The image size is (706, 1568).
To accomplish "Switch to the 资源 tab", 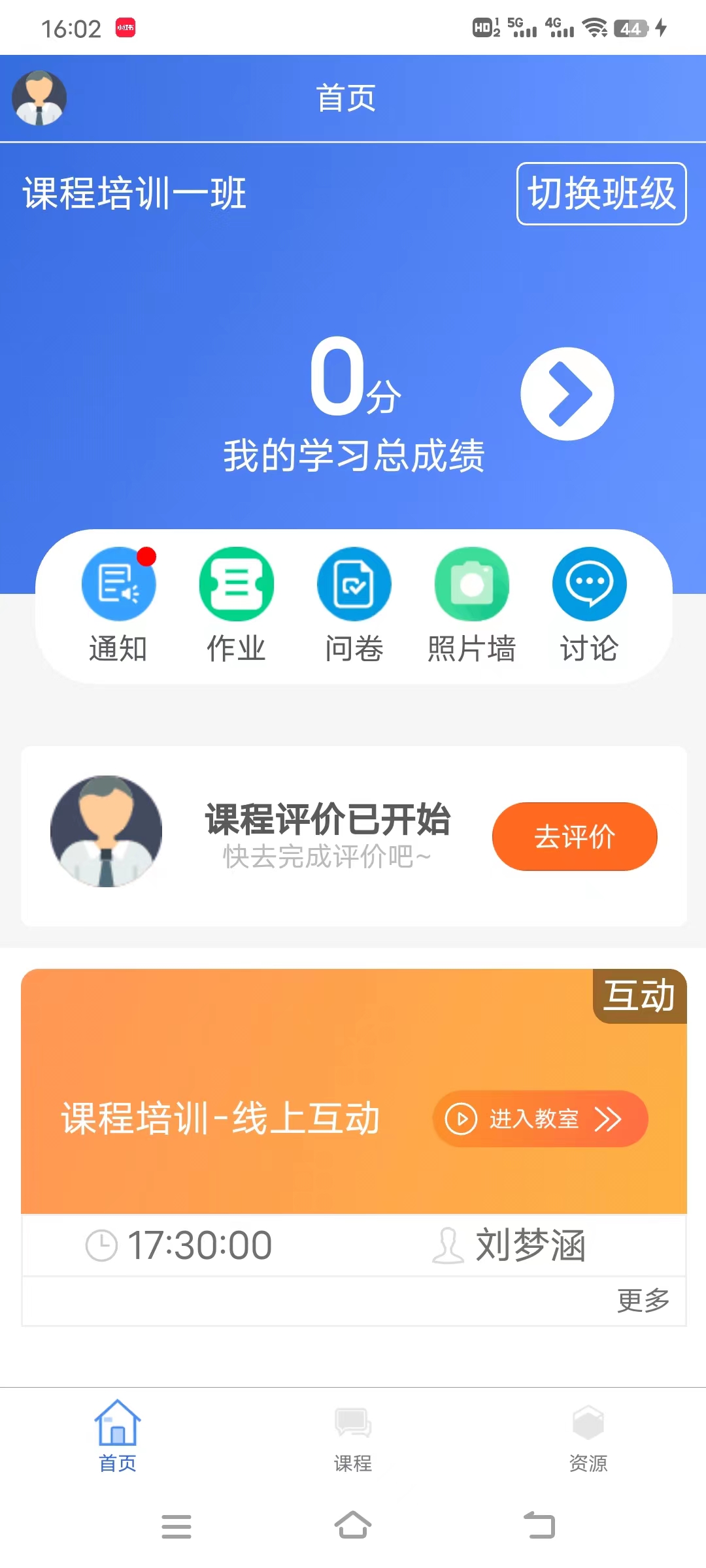I will pos(588,1436).
